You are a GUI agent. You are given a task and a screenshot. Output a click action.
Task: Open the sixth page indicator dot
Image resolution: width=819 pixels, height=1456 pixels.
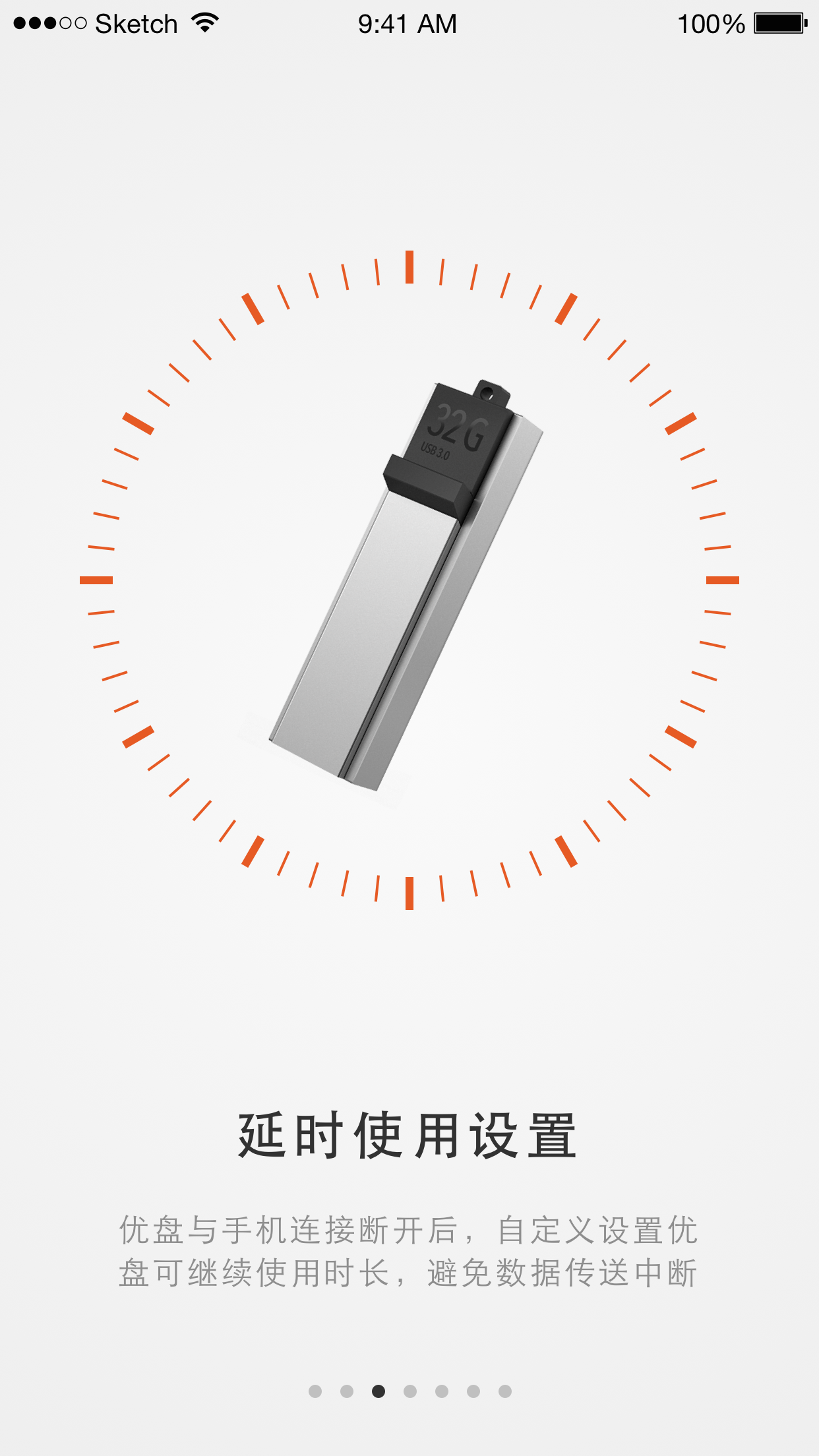(473, 1391)
